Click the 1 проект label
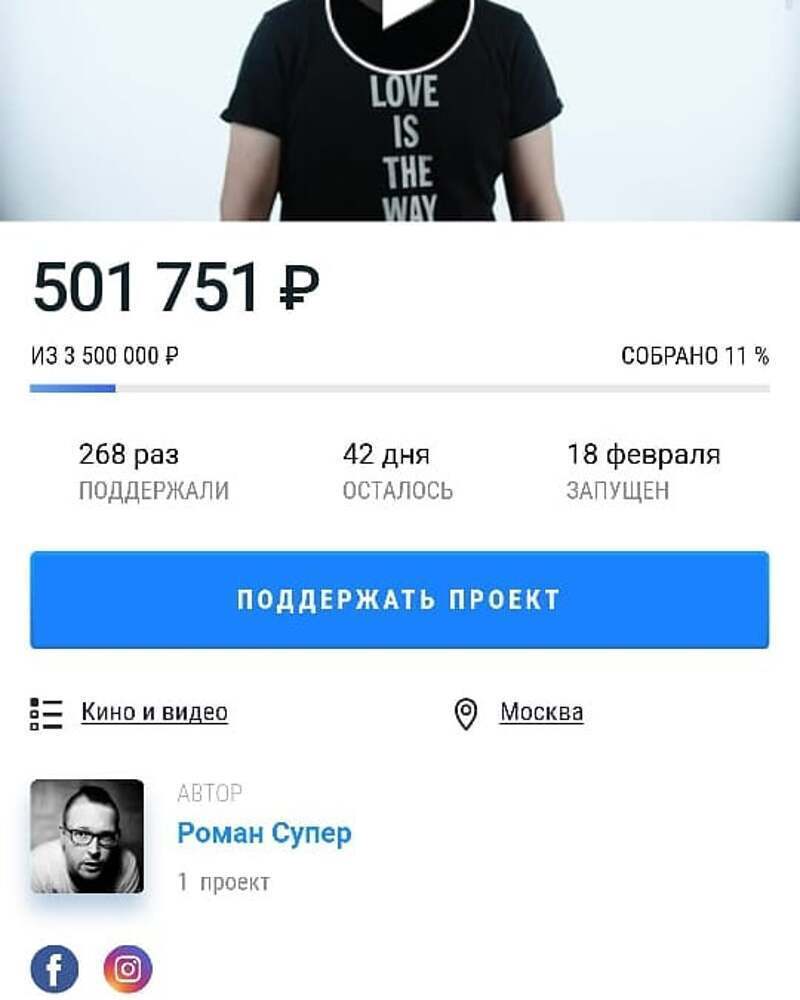 click(x=221, y=881)
